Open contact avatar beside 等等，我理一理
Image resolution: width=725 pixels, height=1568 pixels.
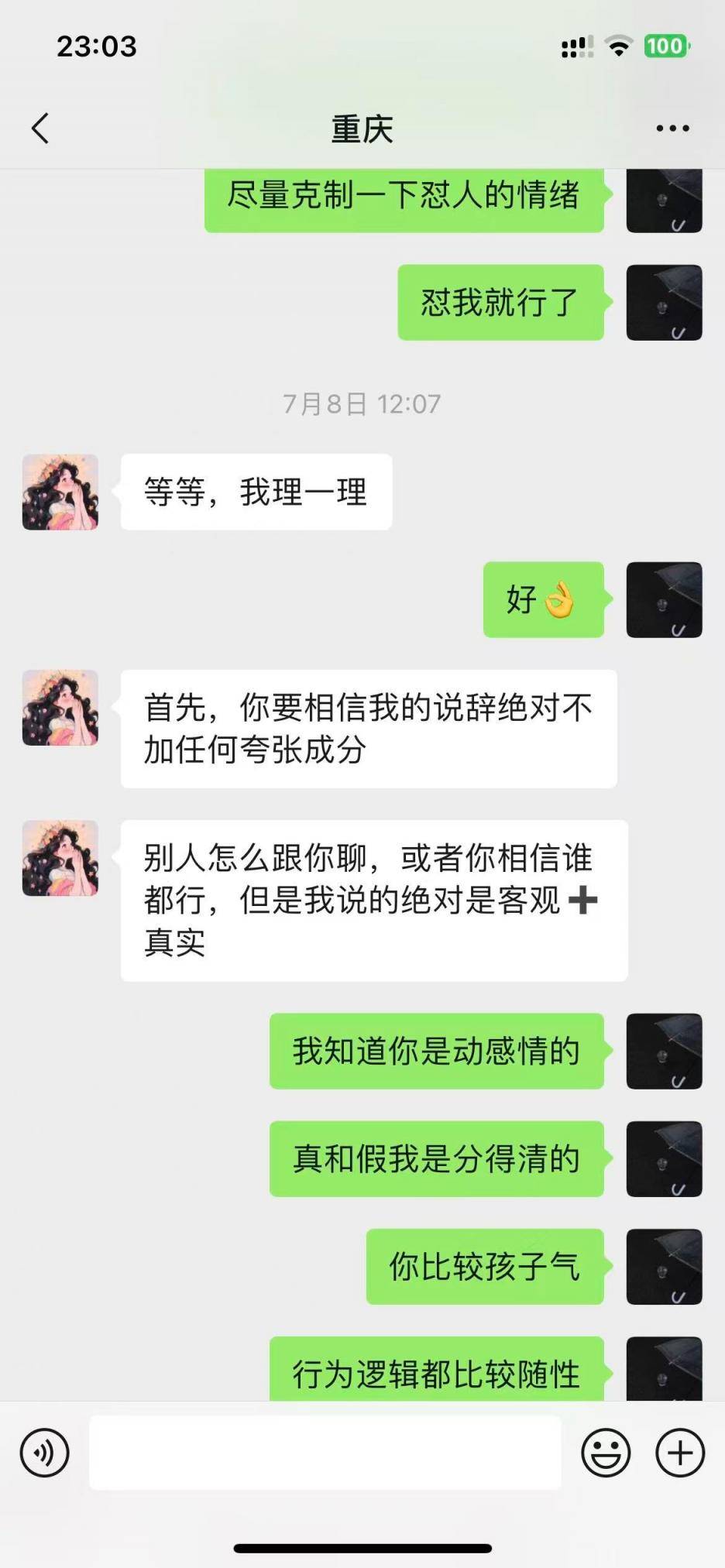(60, 492)
